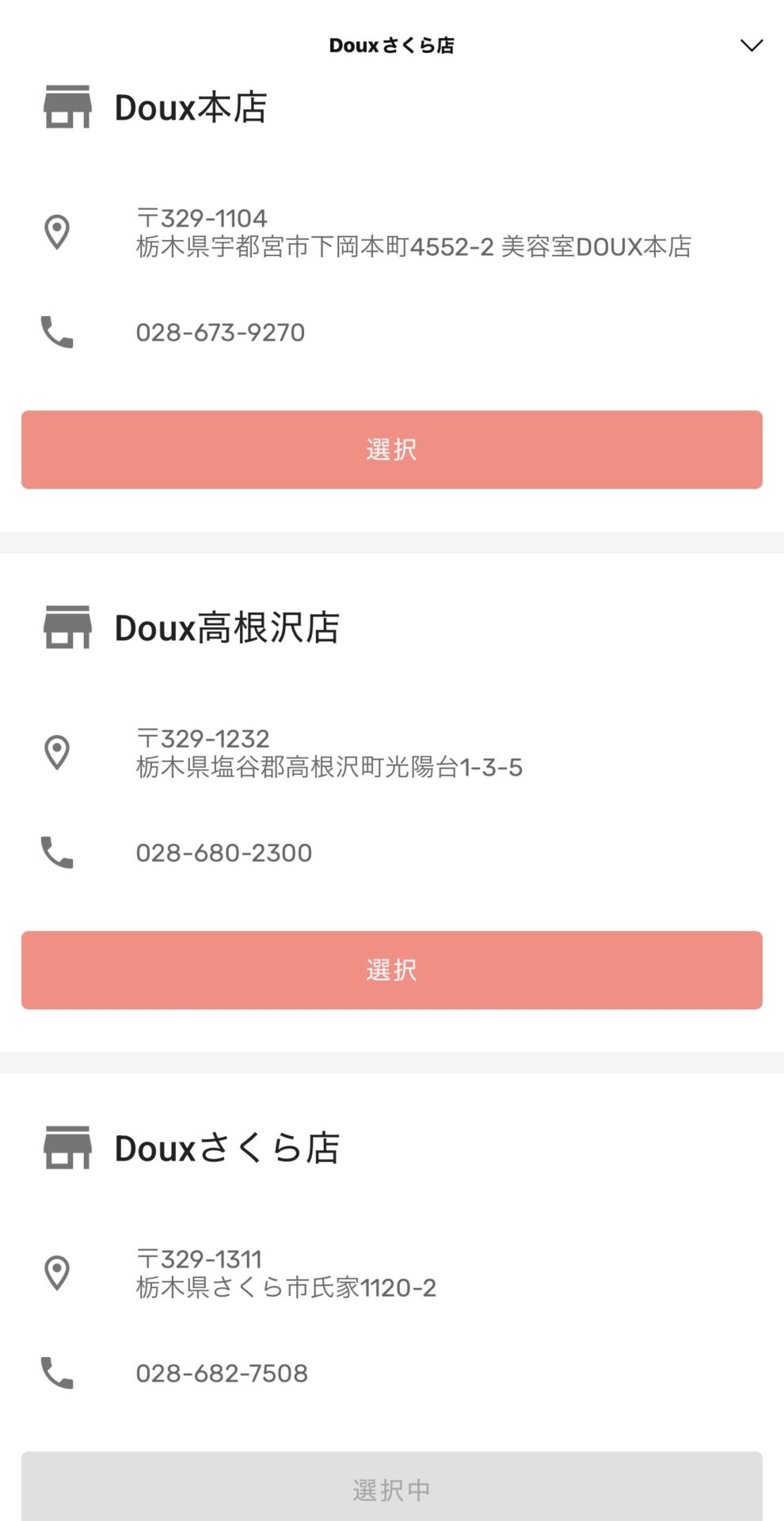
Task: Click the phone icon next to 028-673-9270
Action: coord(55,332)
